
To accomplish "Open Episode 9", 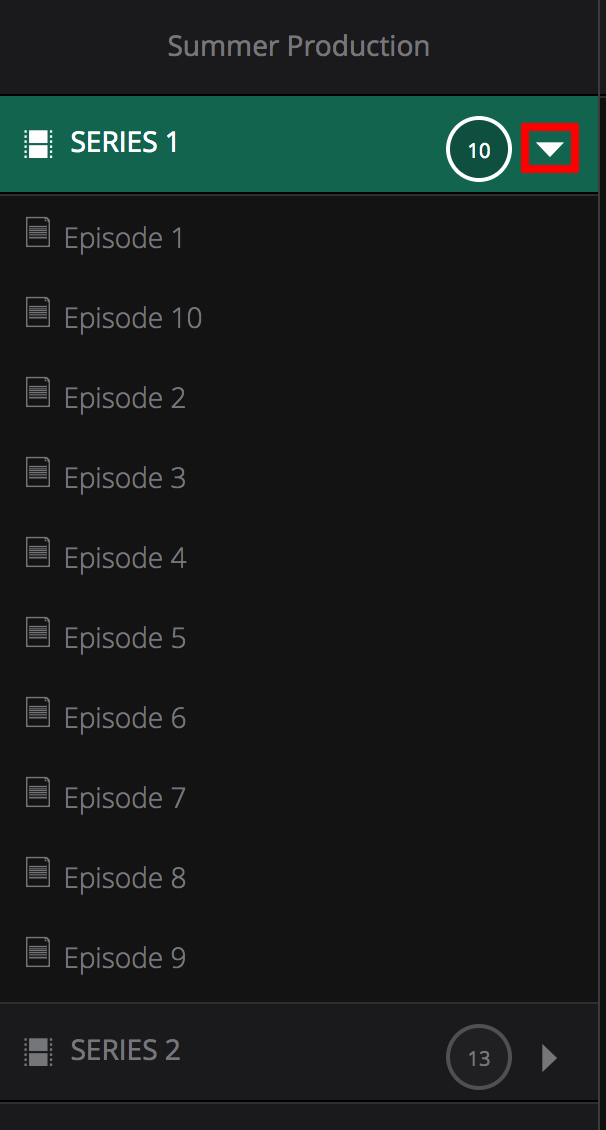I will pyautogui.click(x=124, y=958).
